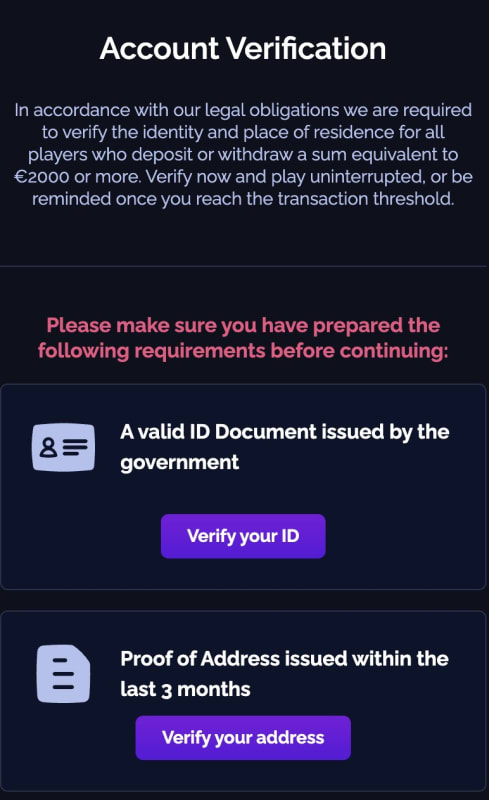Start address verification with Verify your address

[x=243, y=737]
